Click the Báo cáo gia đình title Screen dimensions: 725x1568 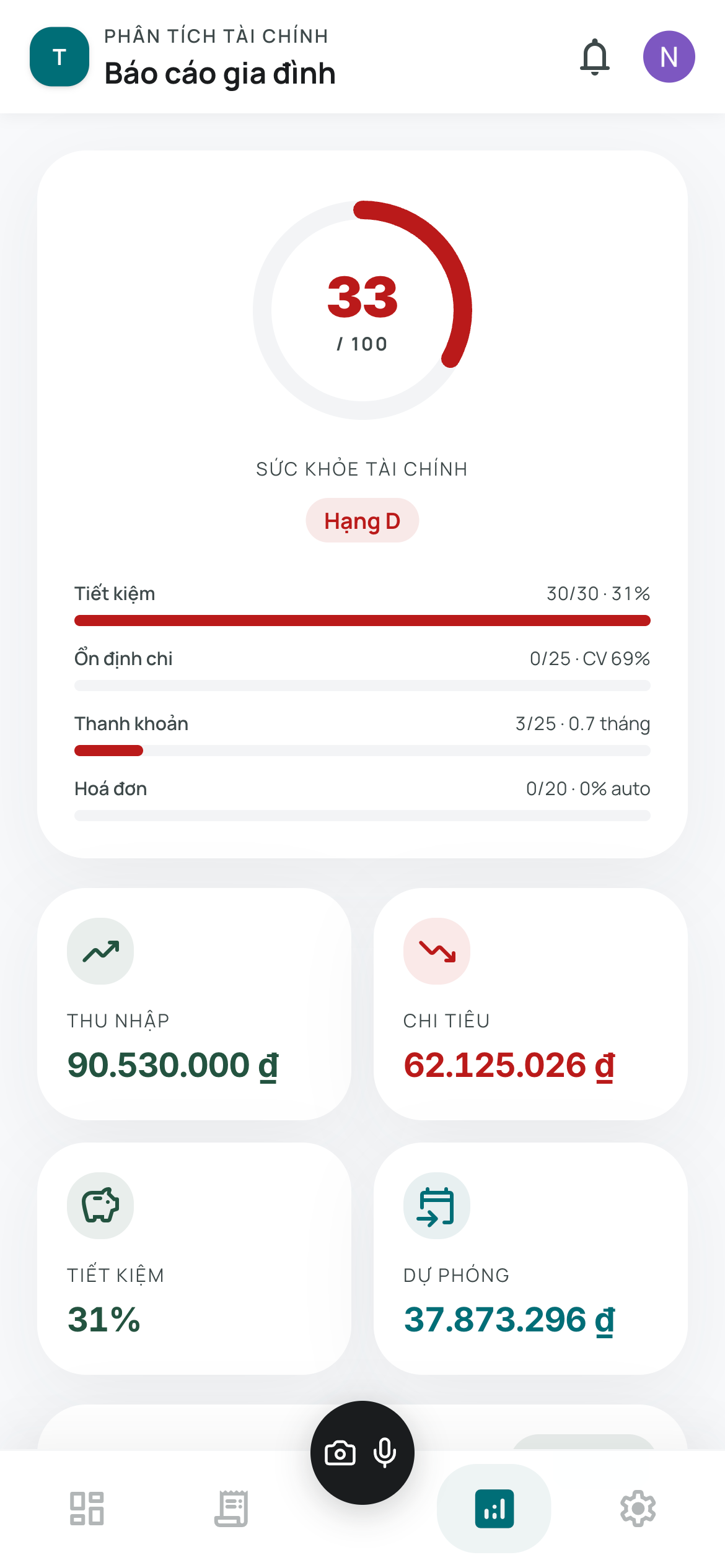click(x=219, y=72)
